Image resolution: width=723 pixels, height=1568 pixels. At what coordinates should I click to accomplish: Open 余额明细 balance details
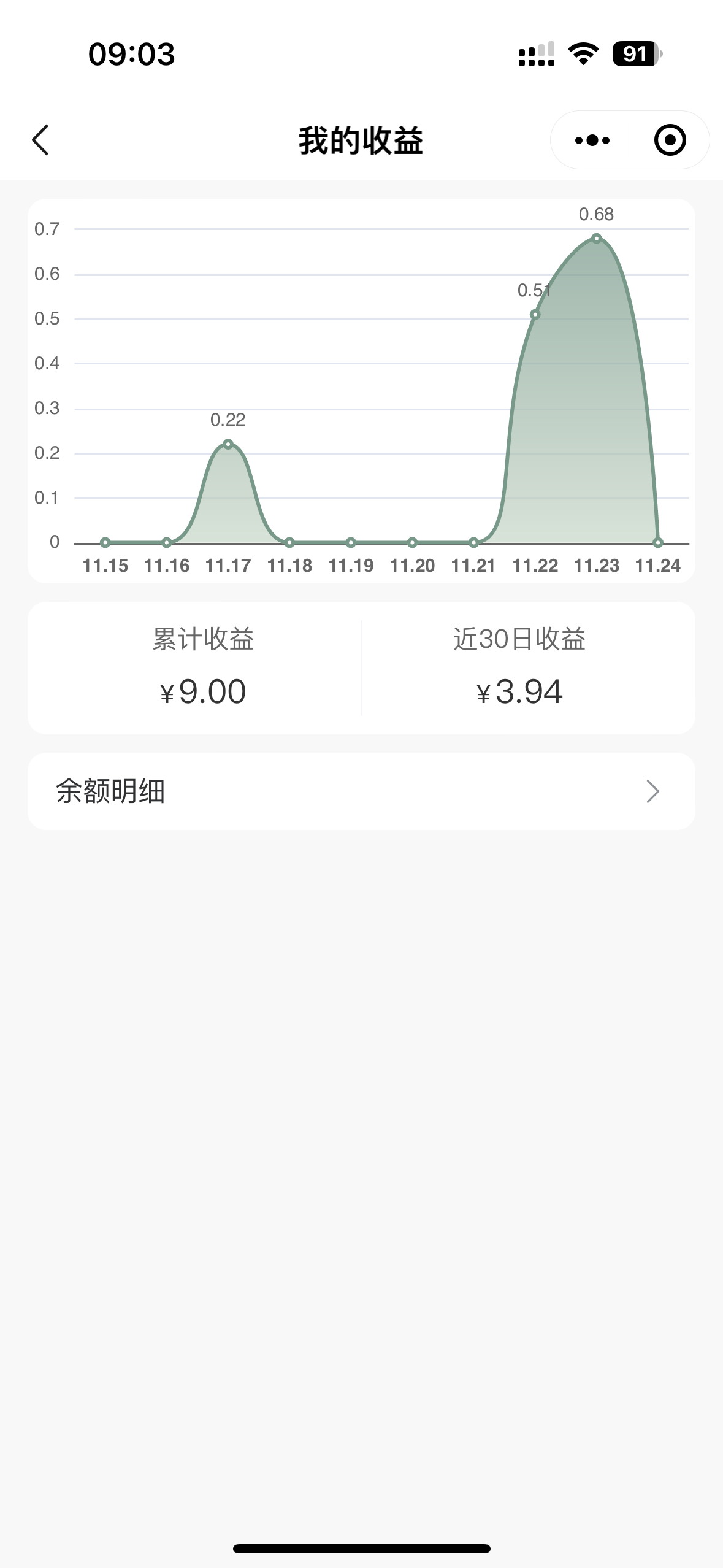pos(361,791)
